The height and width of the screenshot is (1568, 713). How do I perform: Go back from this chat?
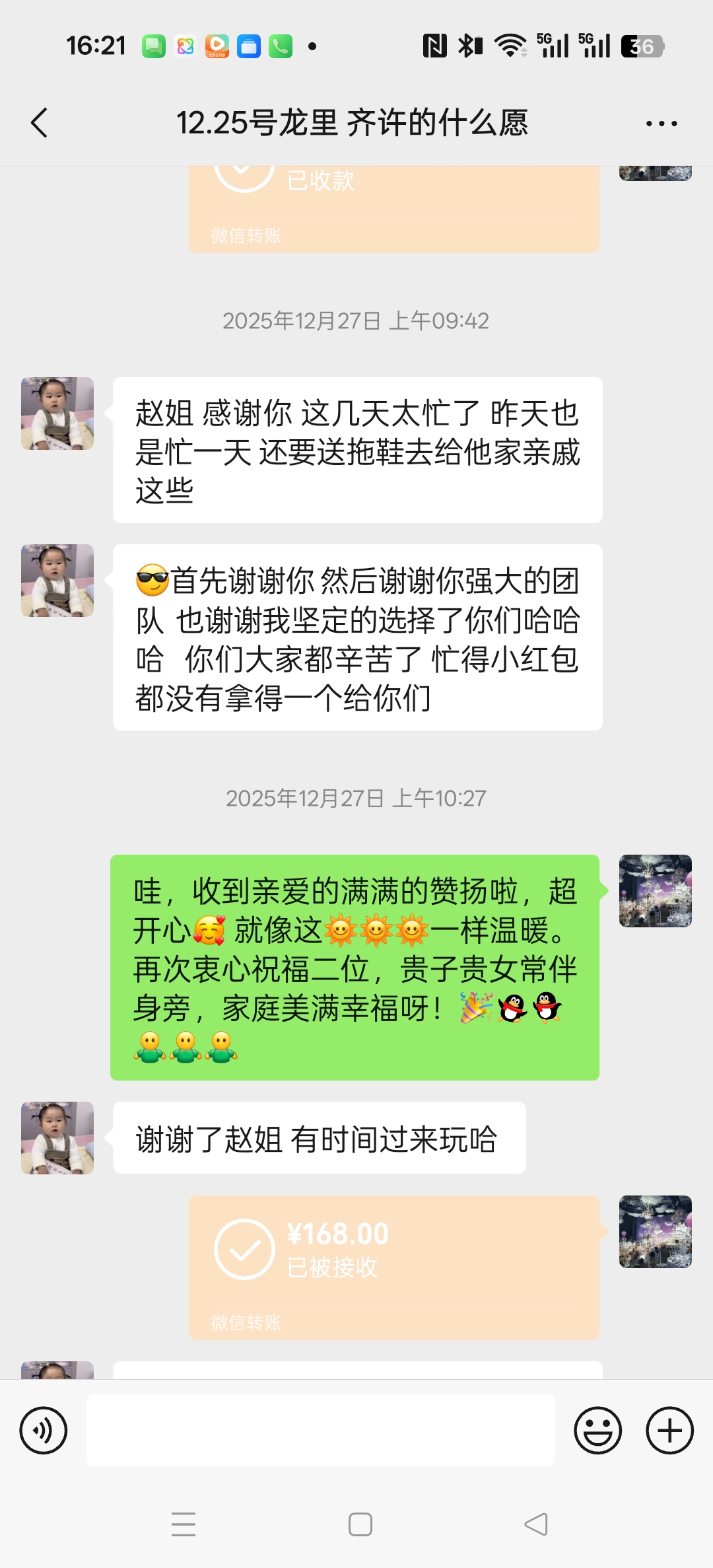pyautogui.click(x=40, y=123)
